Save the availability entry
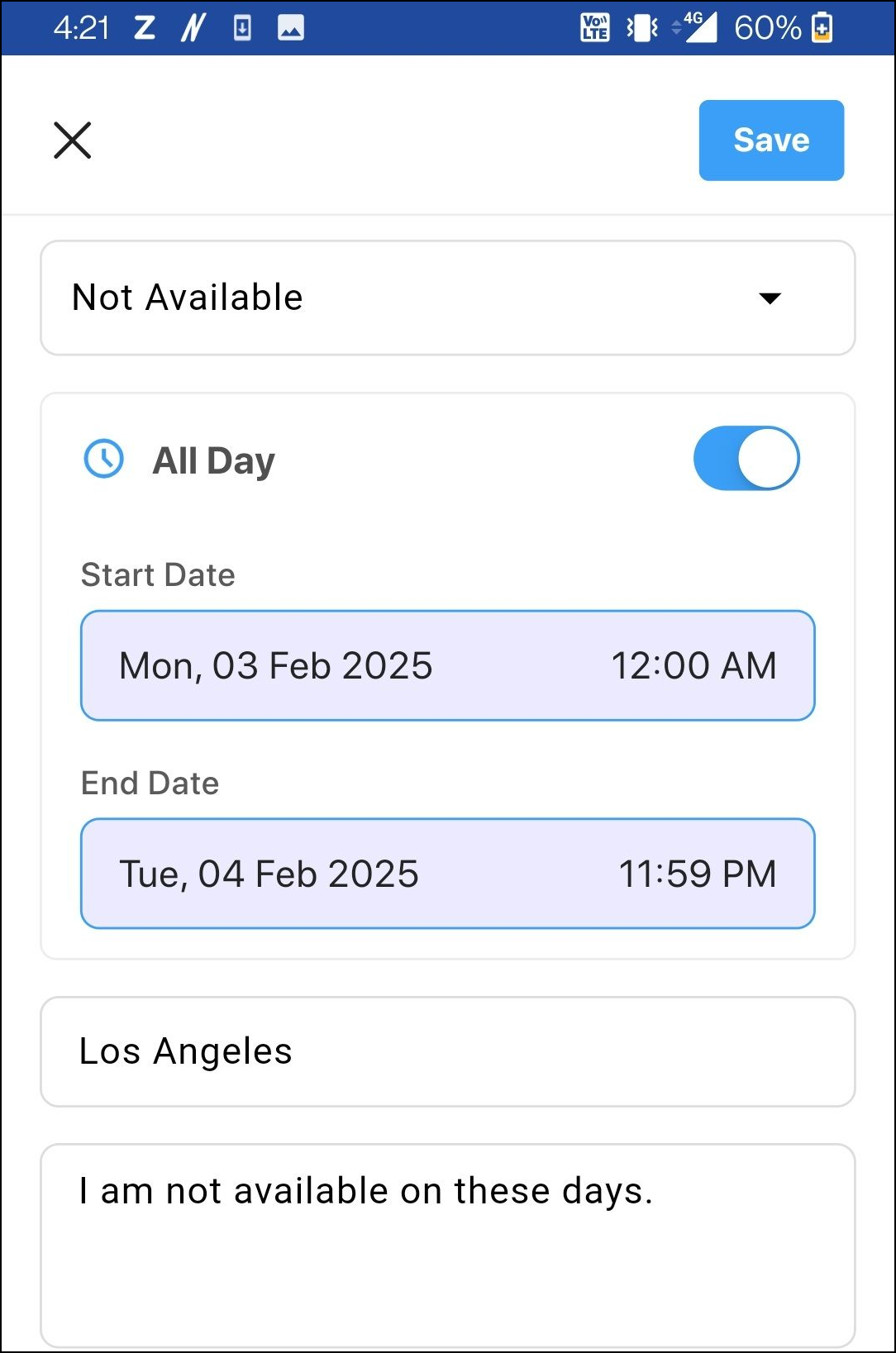Screen dimensions: 896x1353 [770, 141]
